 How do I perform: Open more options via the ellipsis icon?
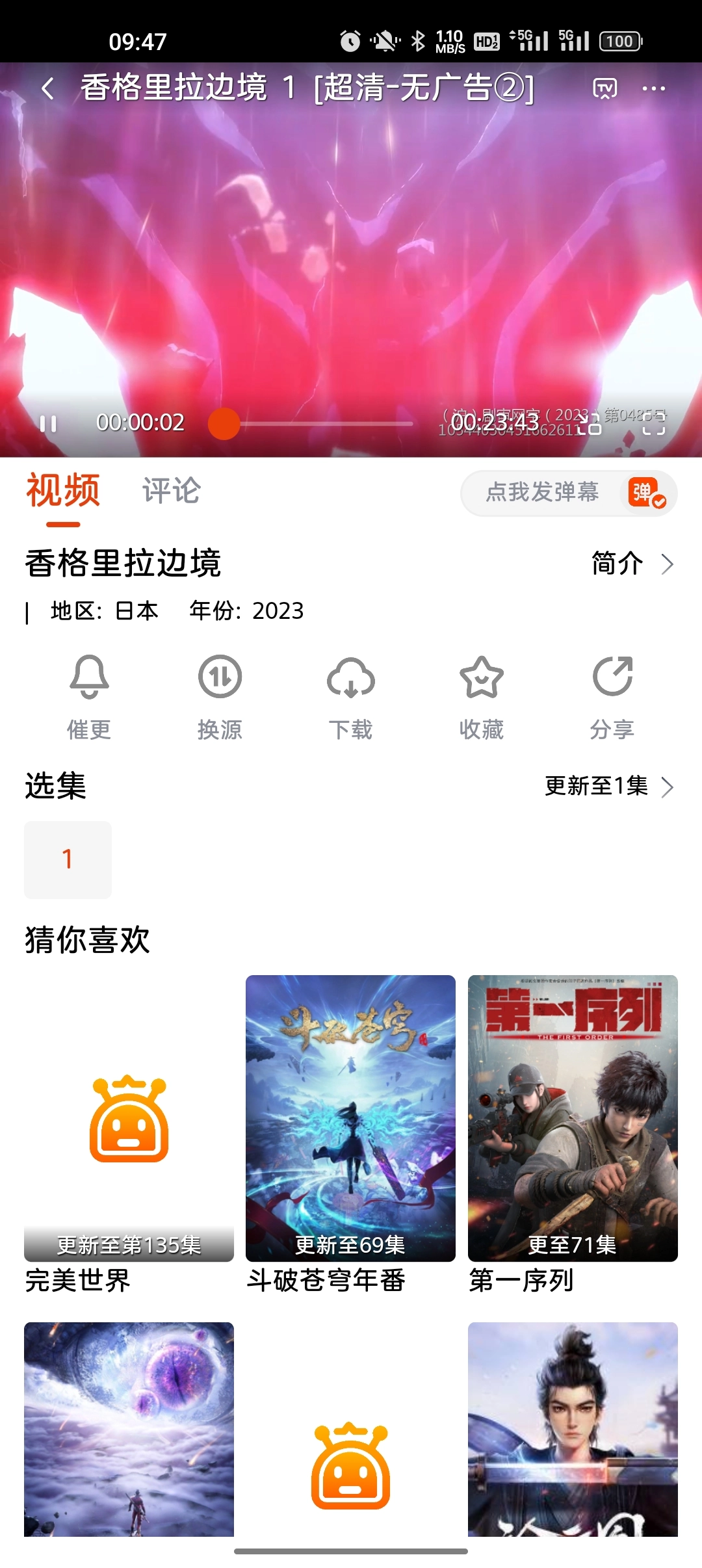(654, 88)
